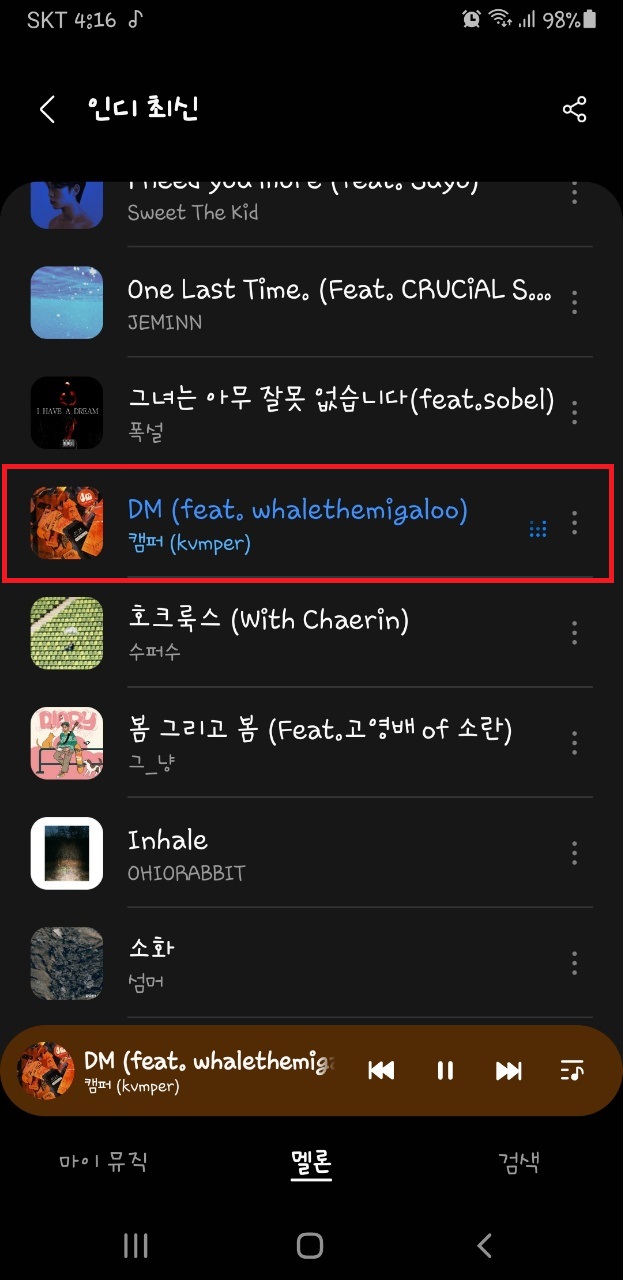Screen dimensions: 623x1280
Task: Share the 인디 최신 playlist
Action: pyautogui.click(x=574, y=109)
